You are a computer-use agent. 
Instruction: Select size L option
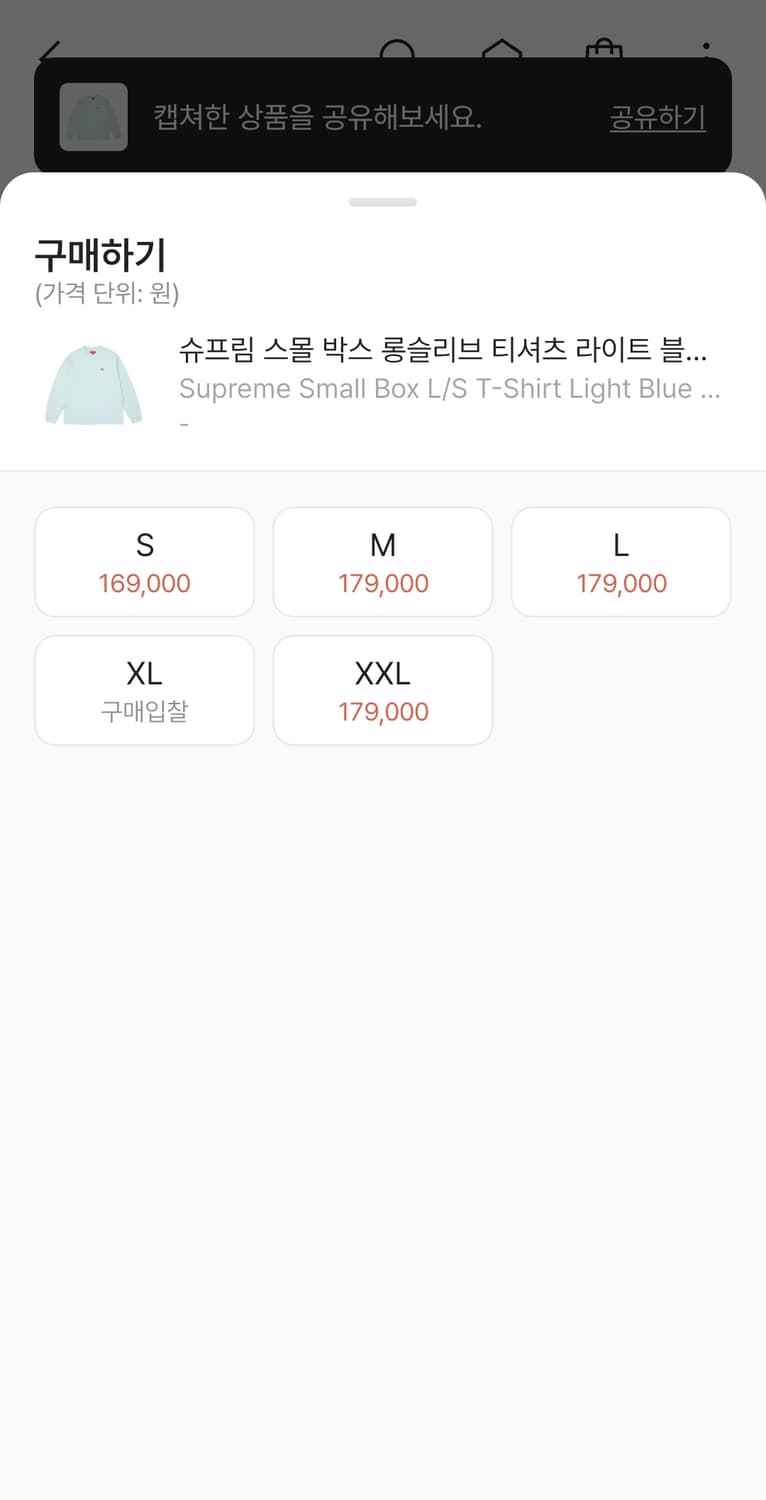[x=620, y=561]
